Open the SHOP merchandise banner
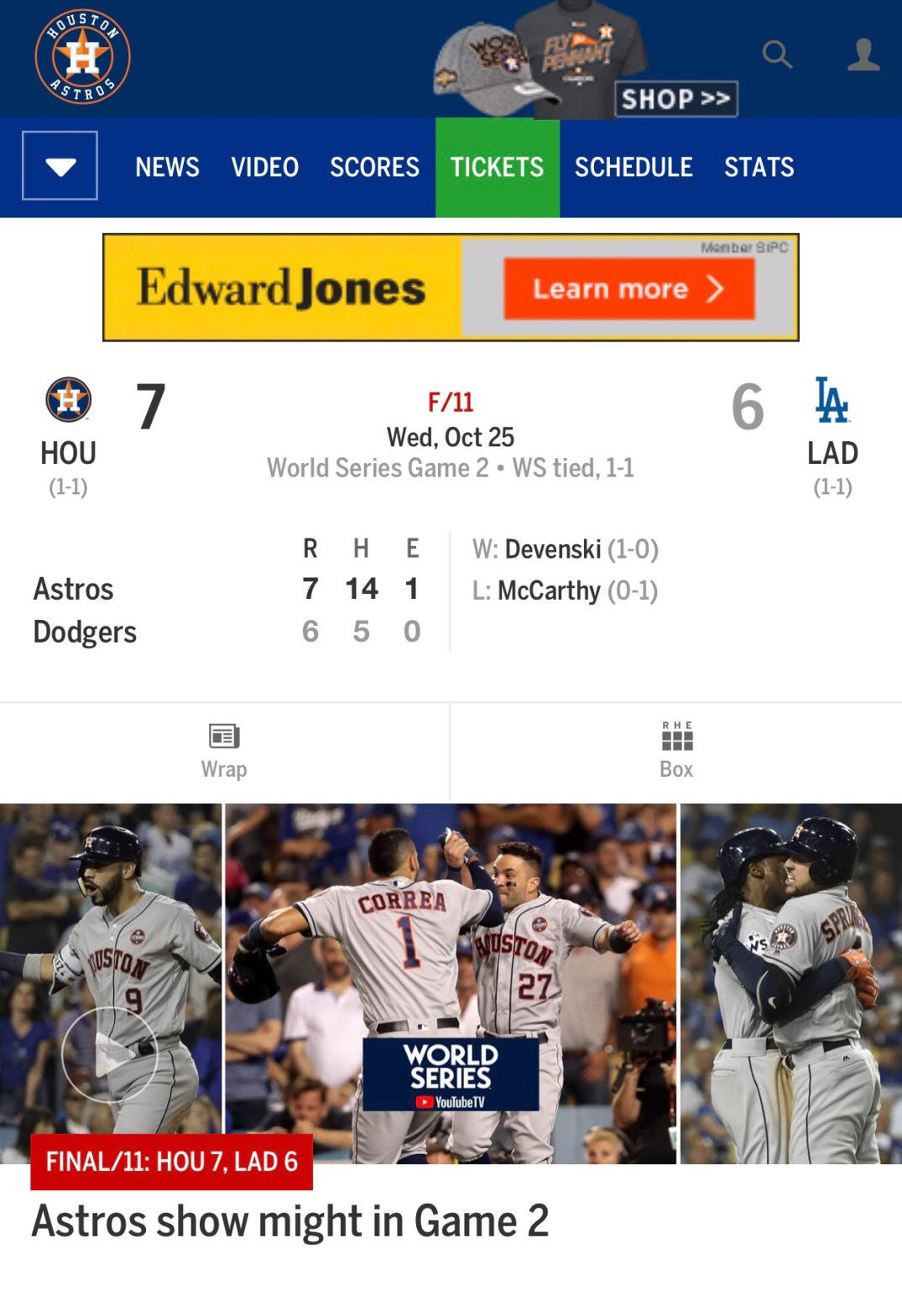Image resolution: width=902 pixels, height=1316 pixels. coord(675,99)
